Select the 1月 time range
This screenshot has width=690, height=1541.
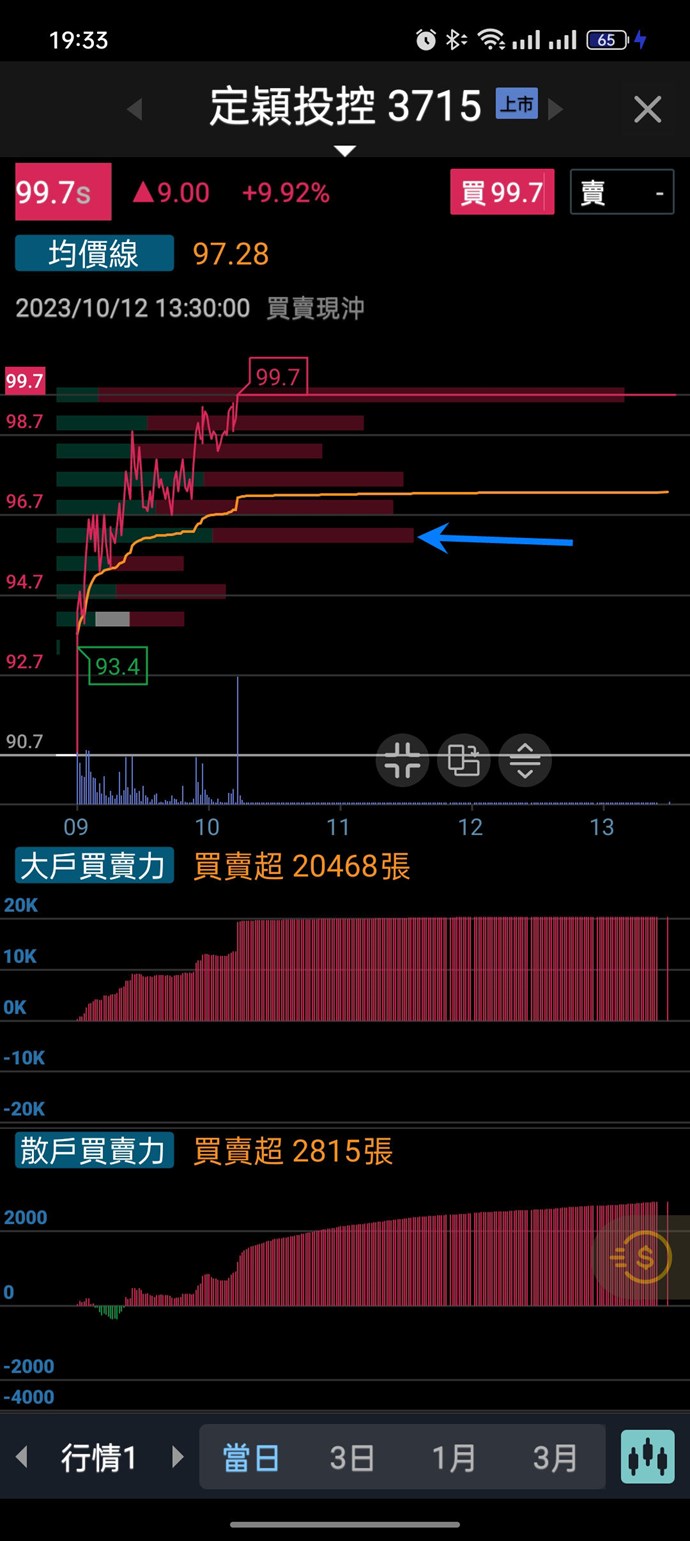pos(453,1458)
